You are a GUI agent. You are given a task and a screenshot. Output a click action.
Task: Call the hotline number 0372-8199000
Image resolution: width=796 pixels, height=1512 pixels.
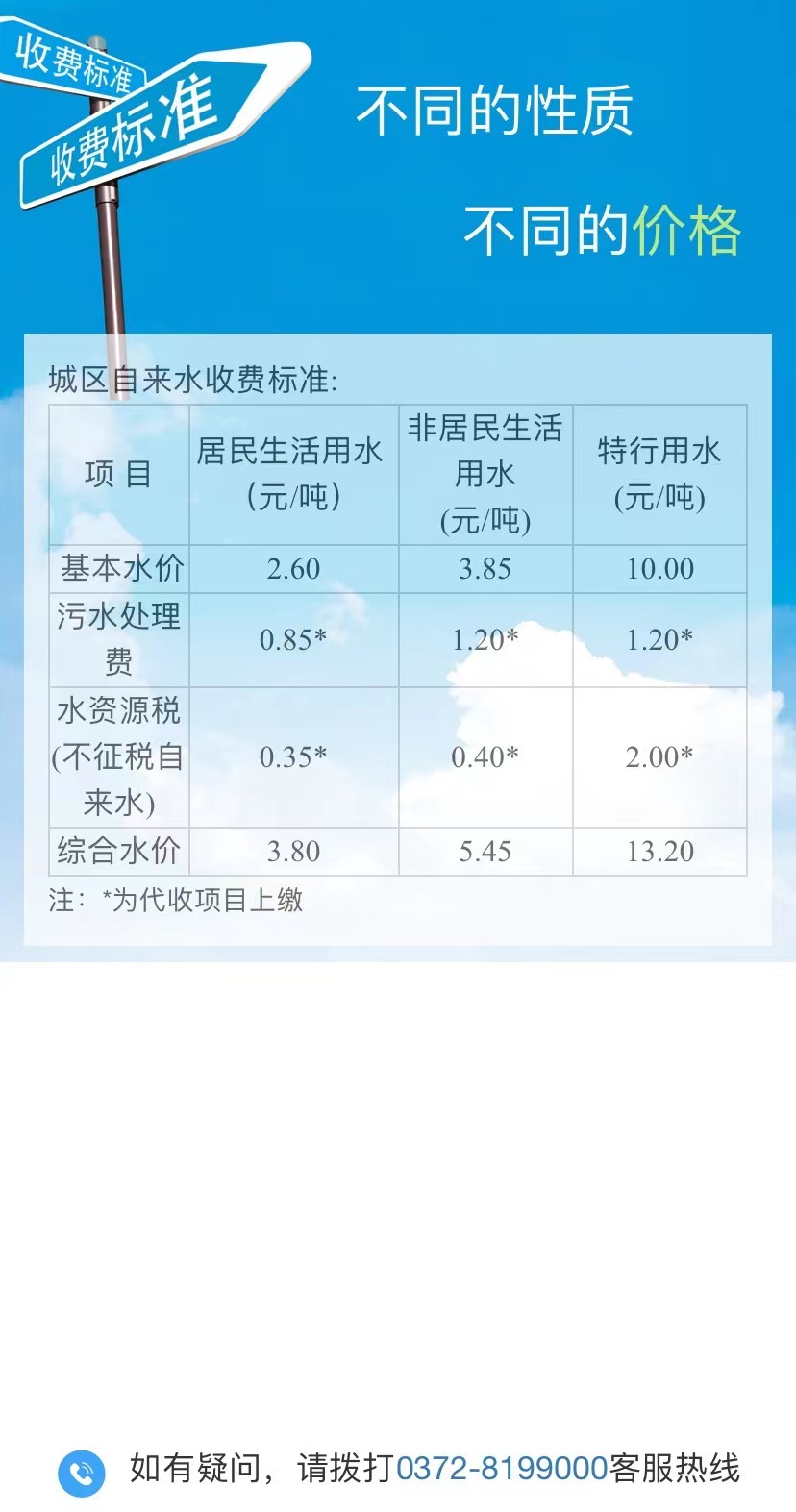click(502, 1469)
